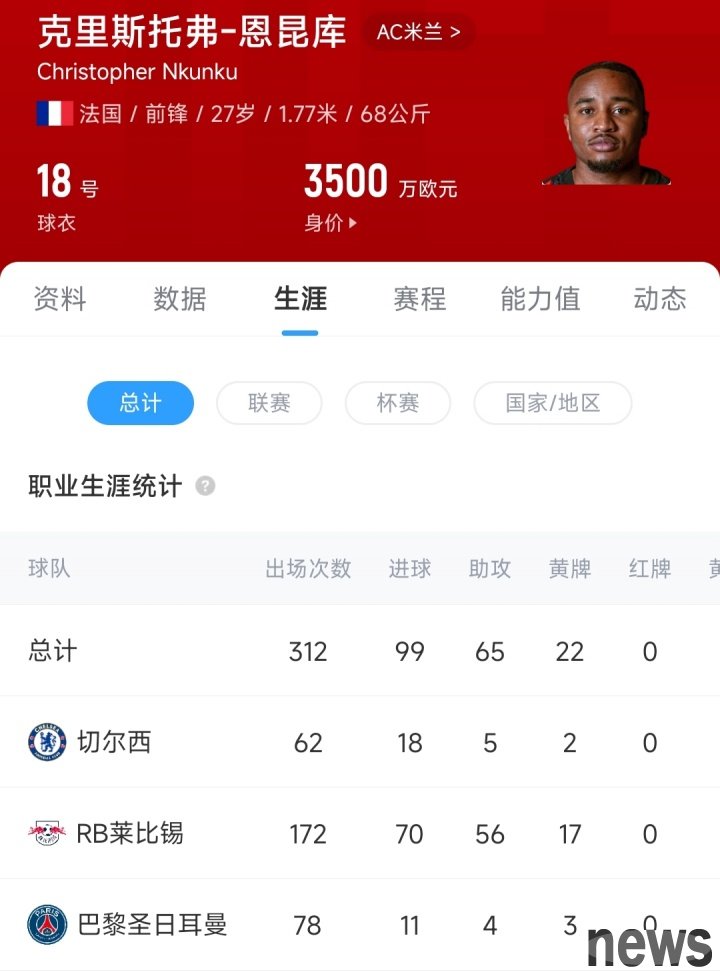Choose the 国家/地区 filter chip
Viewport: 720px width, 972px height.
tap(552, 403)
